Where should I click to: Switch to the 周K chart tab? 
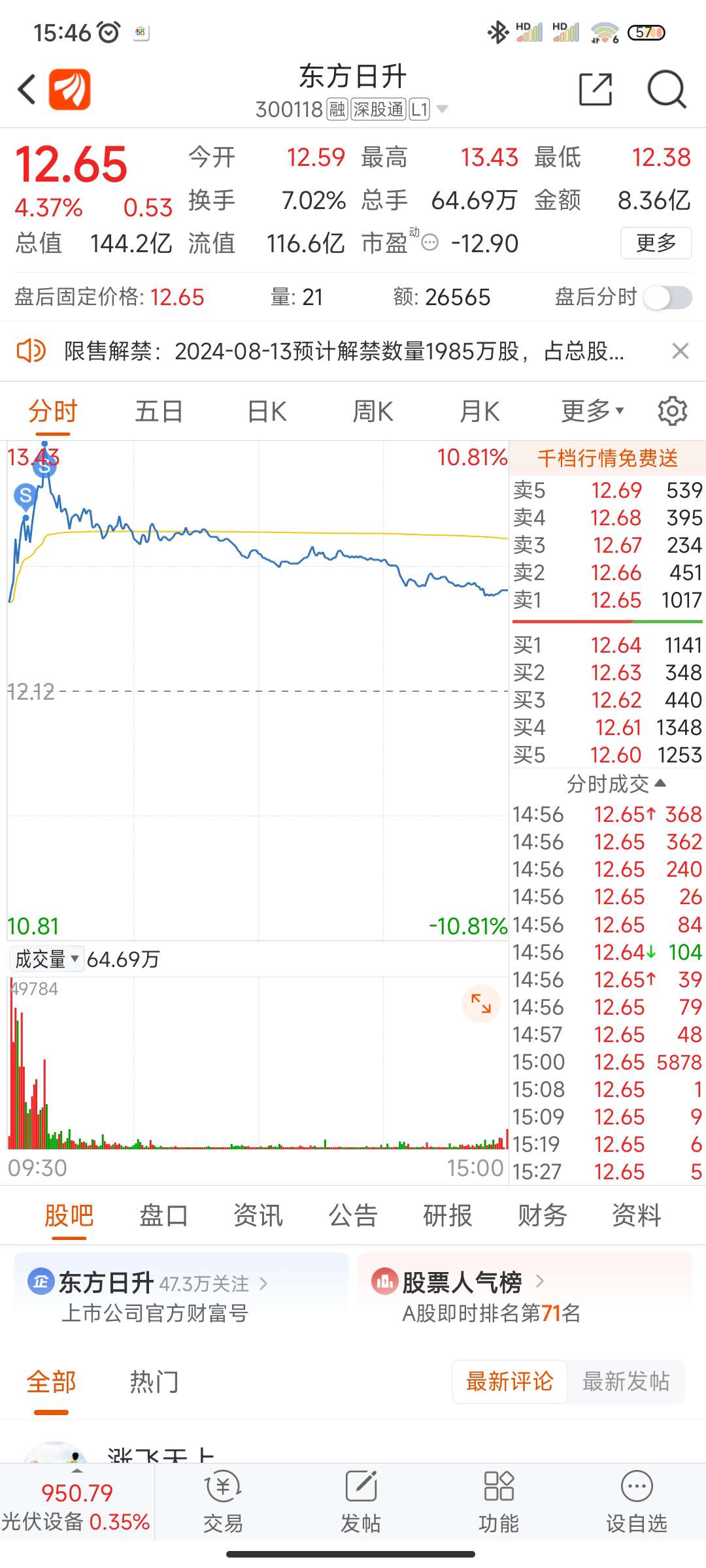373,412
